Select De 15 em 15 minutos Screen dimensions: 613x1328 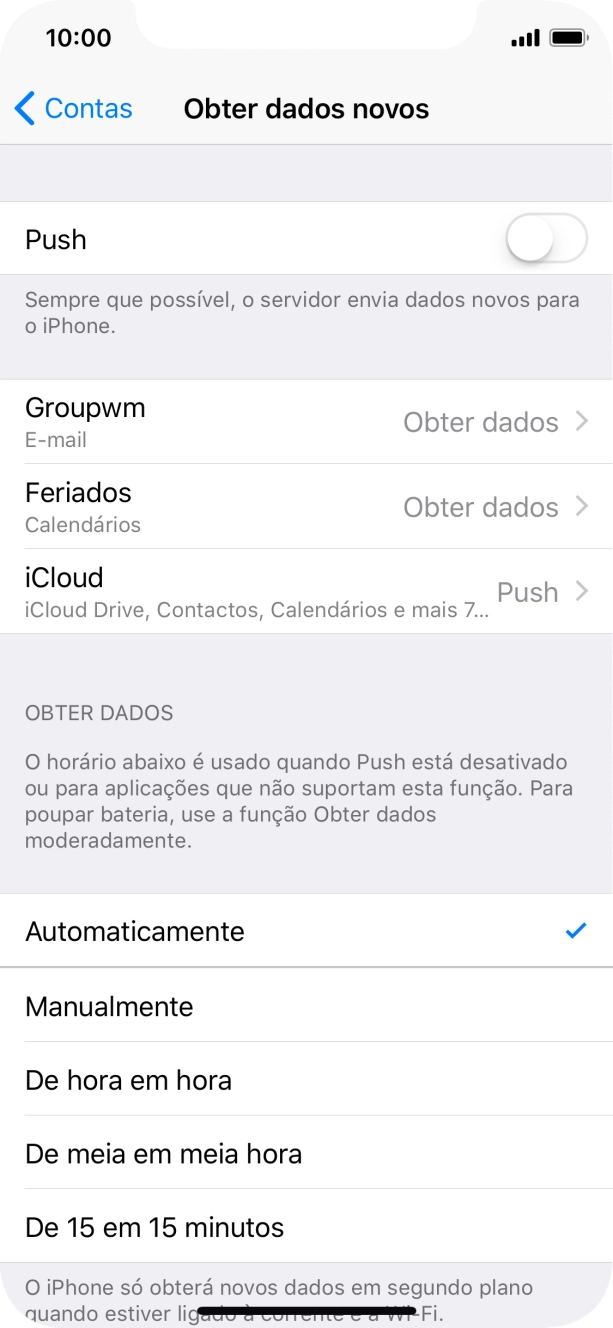pyautogui.click(x=306, y=1227)
